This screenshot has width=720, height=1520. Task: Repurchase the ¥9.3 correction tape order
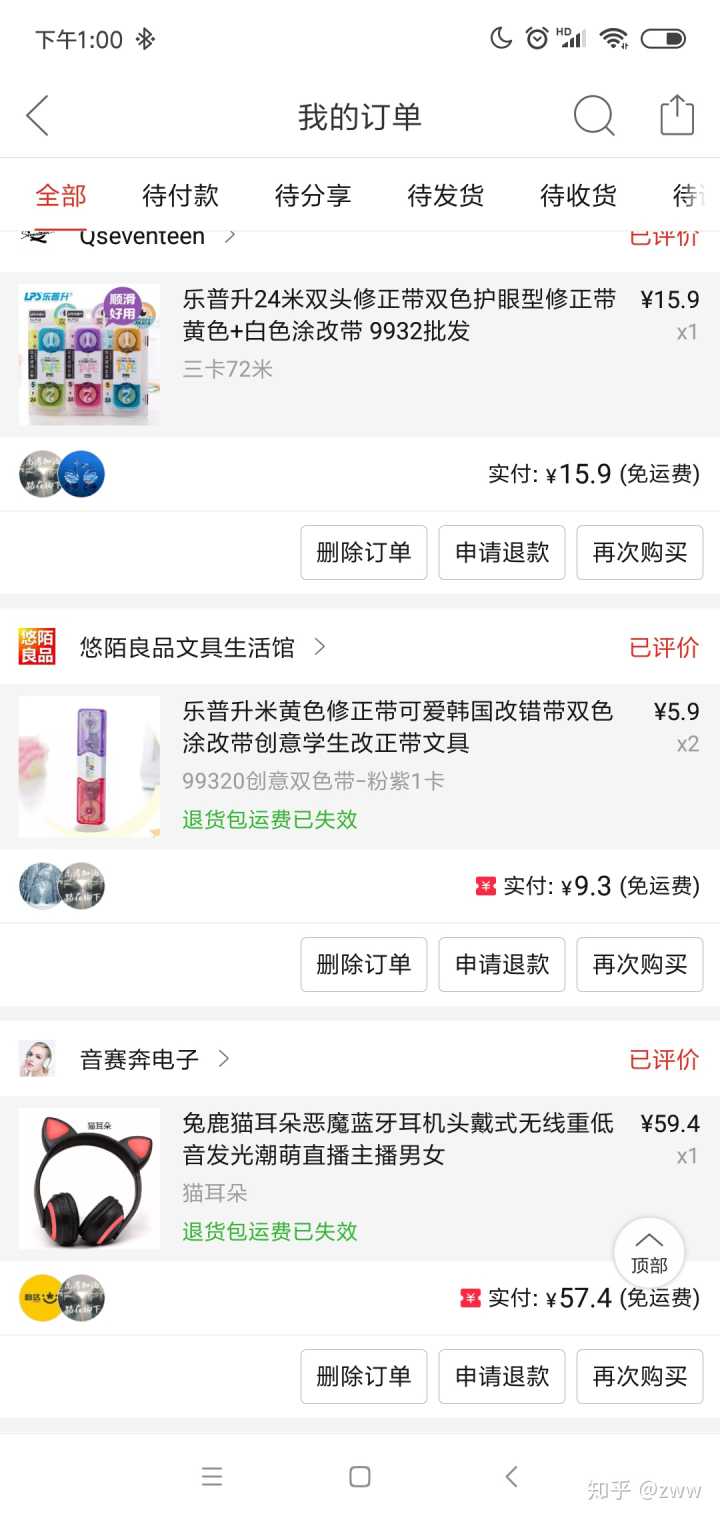point(640,964)
